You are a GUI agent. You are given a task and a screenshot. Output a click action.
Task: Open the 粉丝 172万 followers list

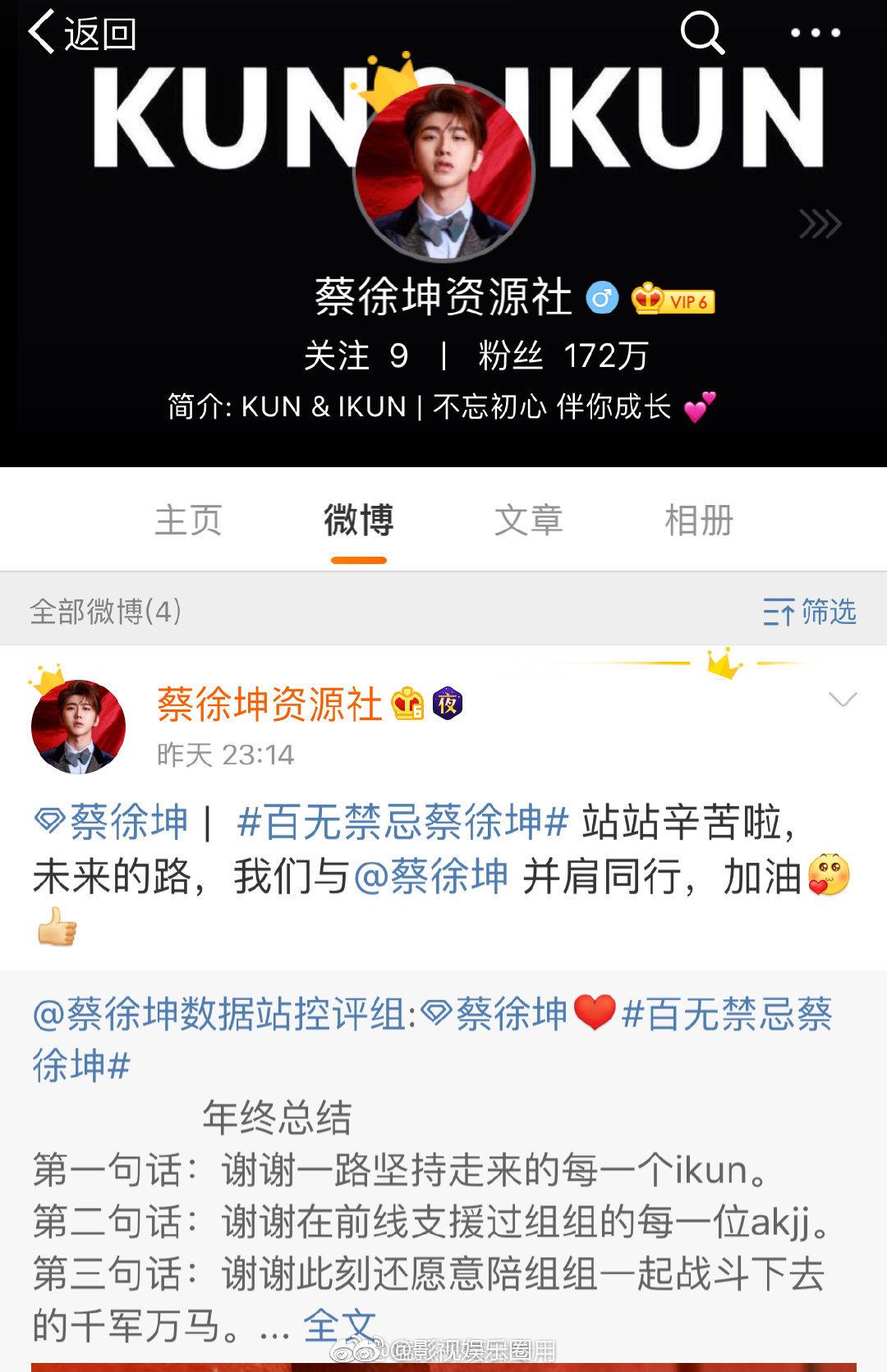pyautogui.click(x=563, y=356)
